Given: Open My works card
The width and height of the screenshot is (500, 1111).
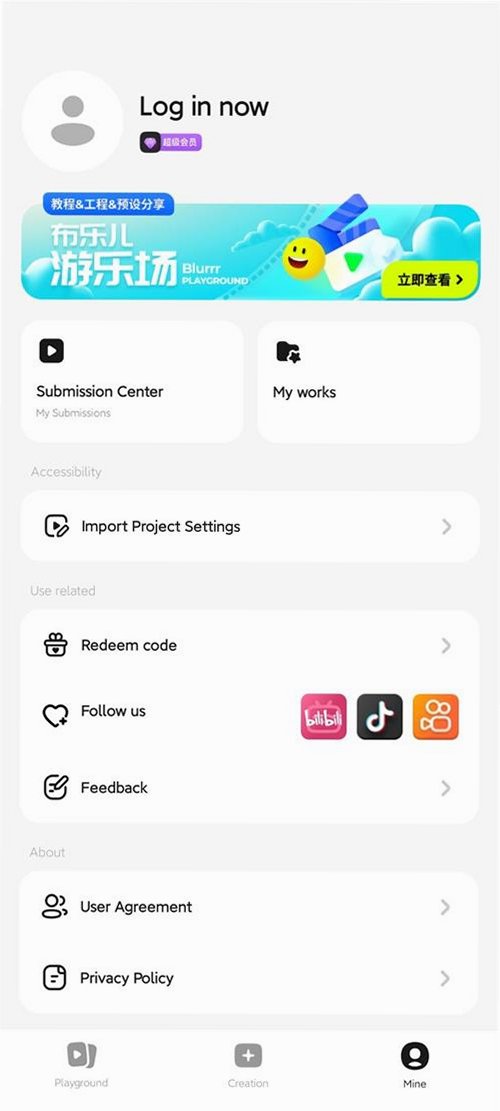Looking at the screenshot, I should pyautogui.click(x=368, y=382).
